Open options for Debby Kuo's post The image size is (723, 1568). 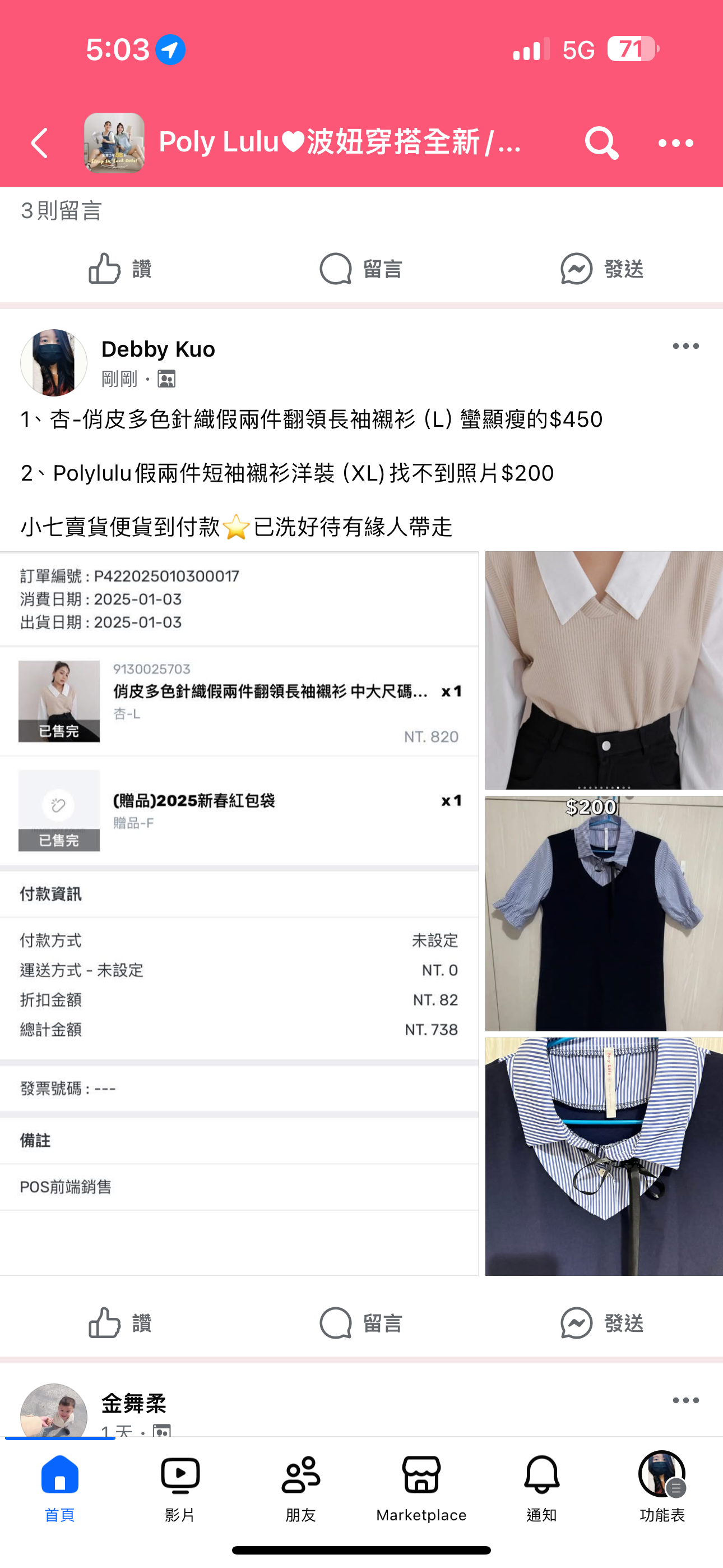[x=685, y=347]
